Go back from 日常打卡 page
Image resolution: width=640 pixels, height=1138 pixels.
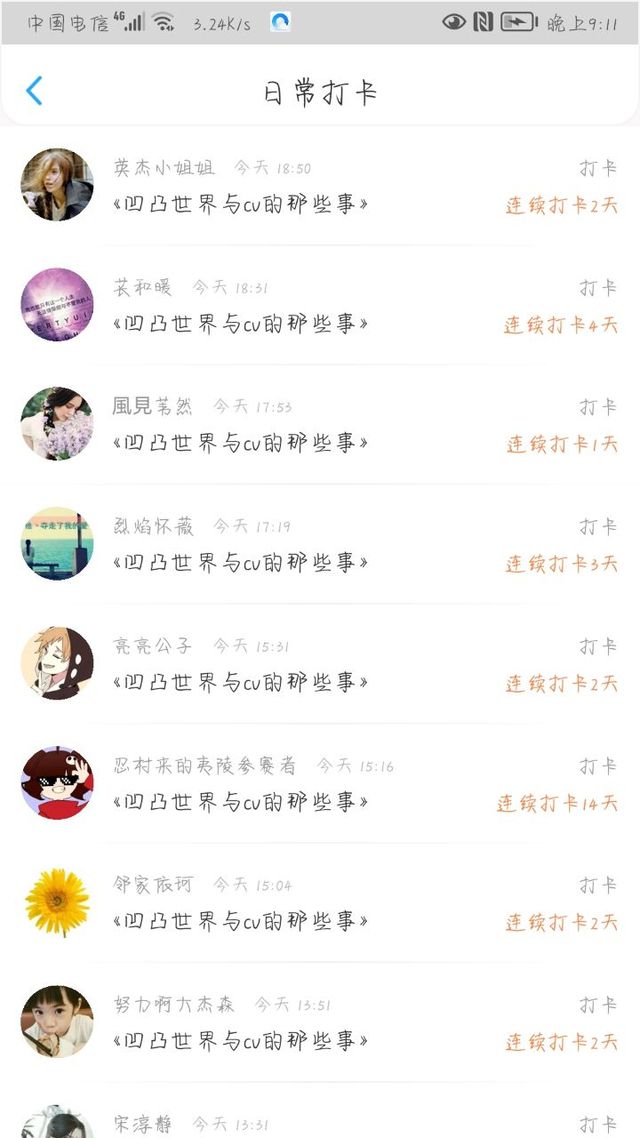(34, 91)
